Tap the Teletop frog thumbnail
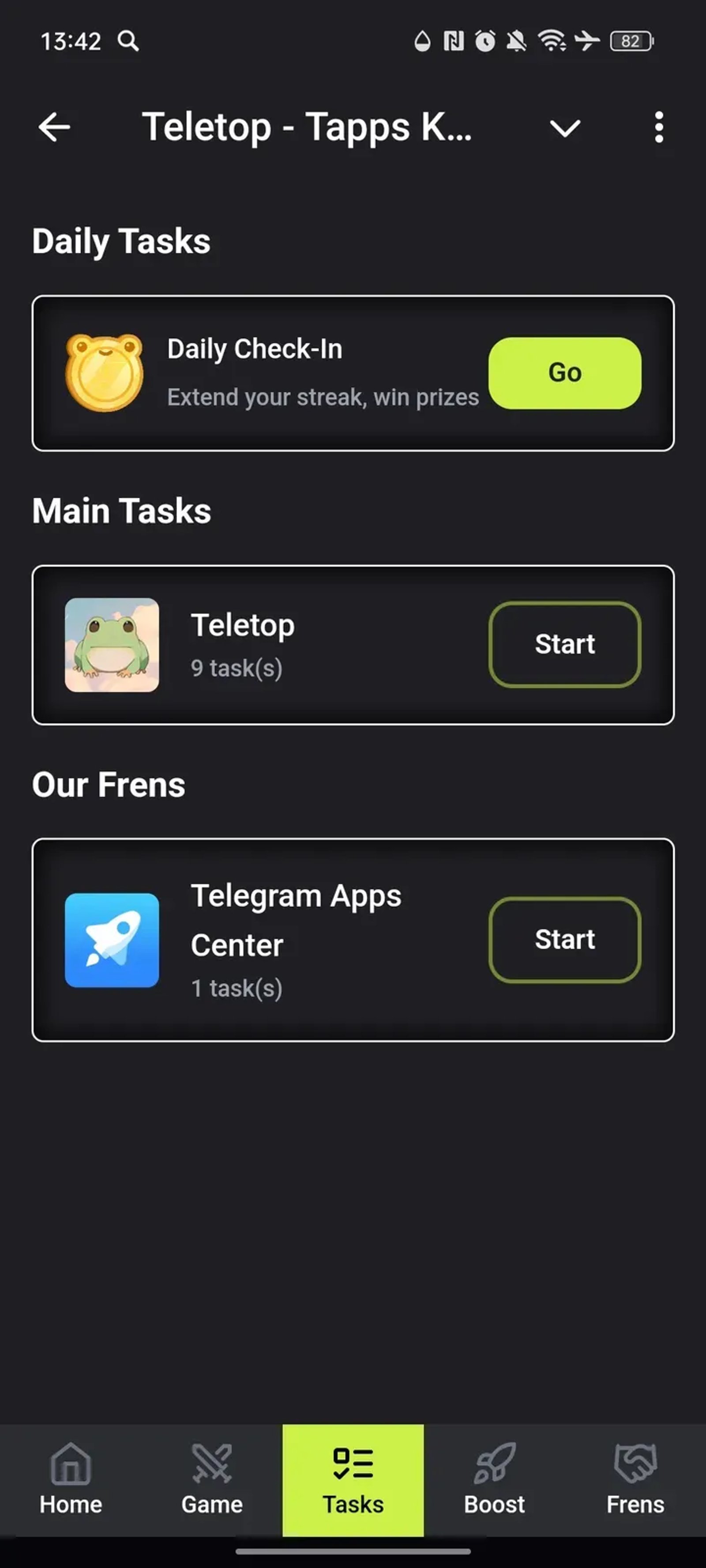The image size is (706, 1568). pyautogui.click(x=113, y=646)
